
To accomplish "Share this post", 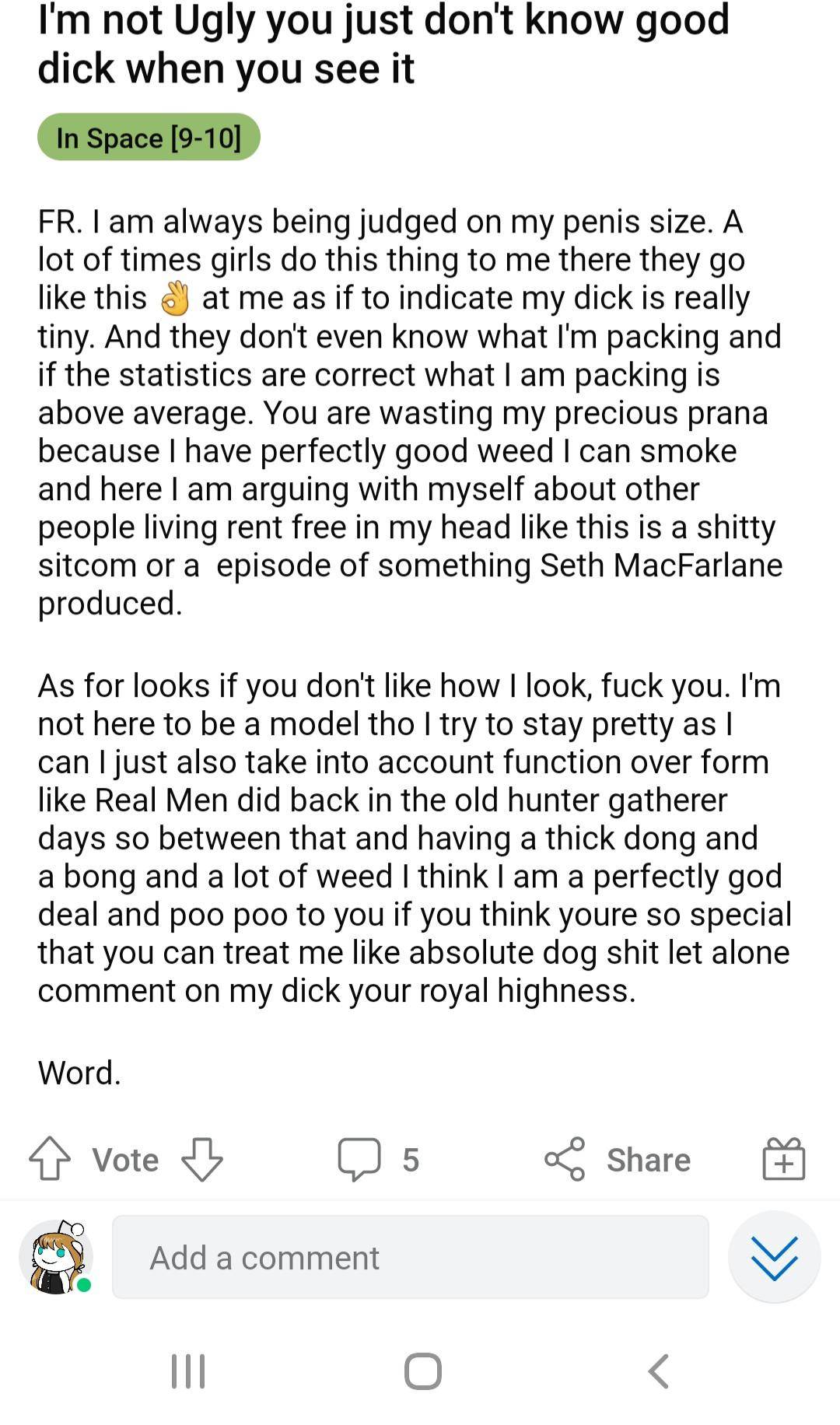I will point(618,1159).
